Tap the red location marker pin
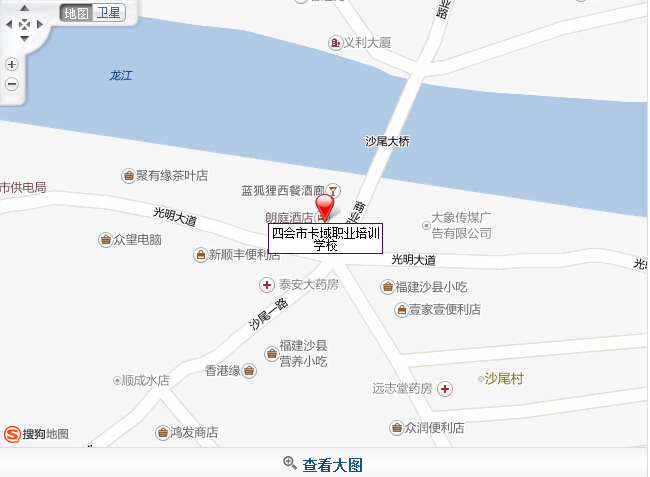The height and width of the screenshot is (477, 650). (x=327, y=206)
